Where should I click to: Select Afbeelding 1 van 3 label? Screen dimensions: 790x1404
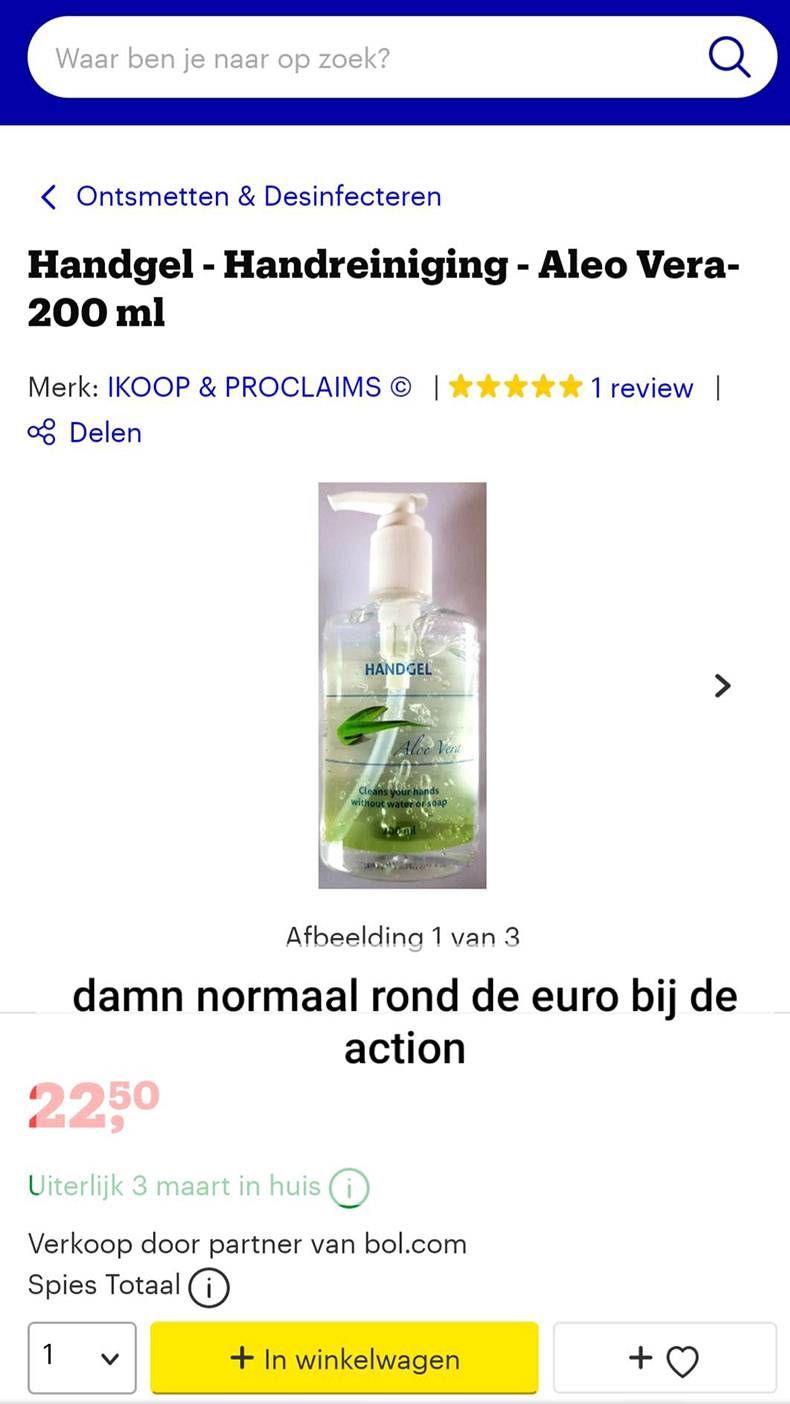point(402,937)
